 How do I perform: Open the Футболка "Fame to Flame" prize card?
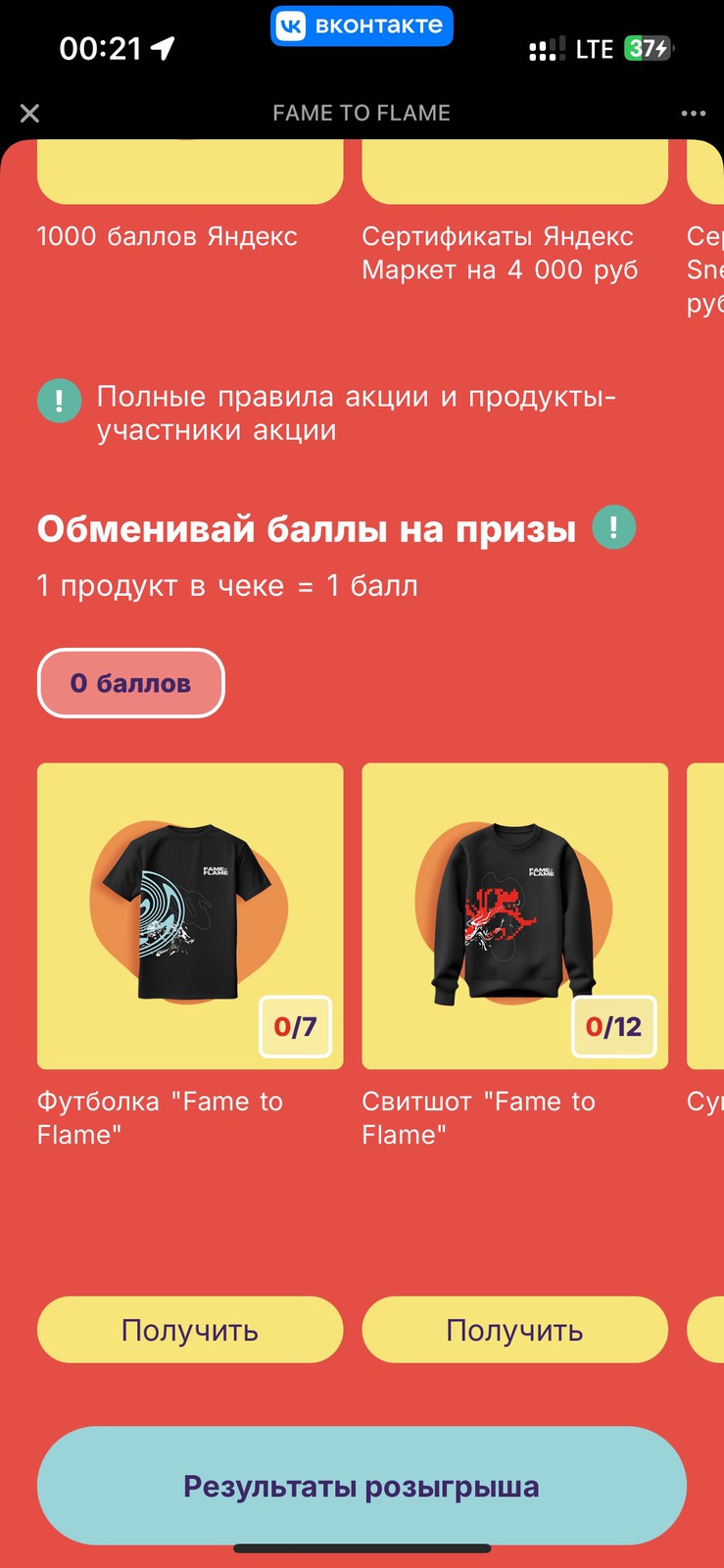[190, 915]
